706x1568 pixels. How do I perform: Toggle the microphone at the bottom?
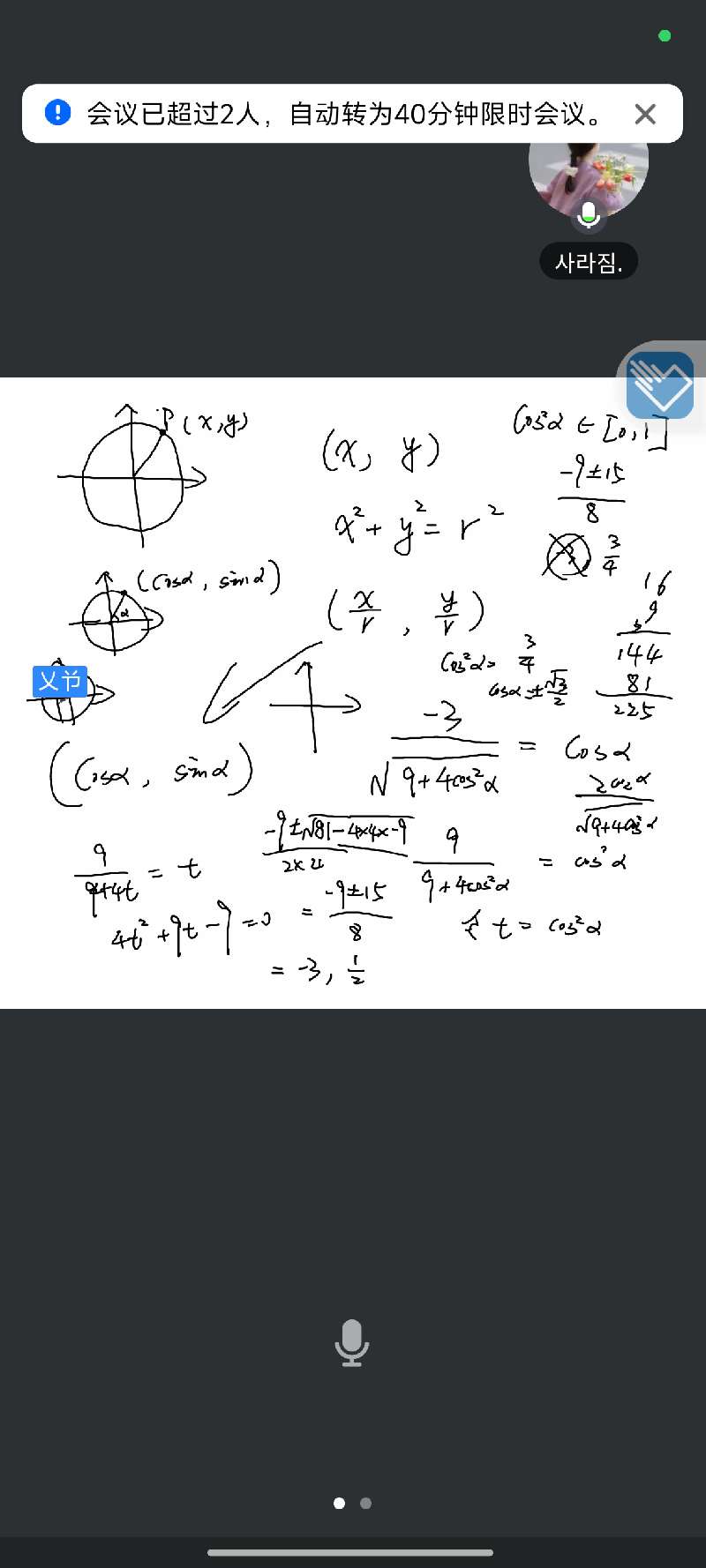[351, 1342]
